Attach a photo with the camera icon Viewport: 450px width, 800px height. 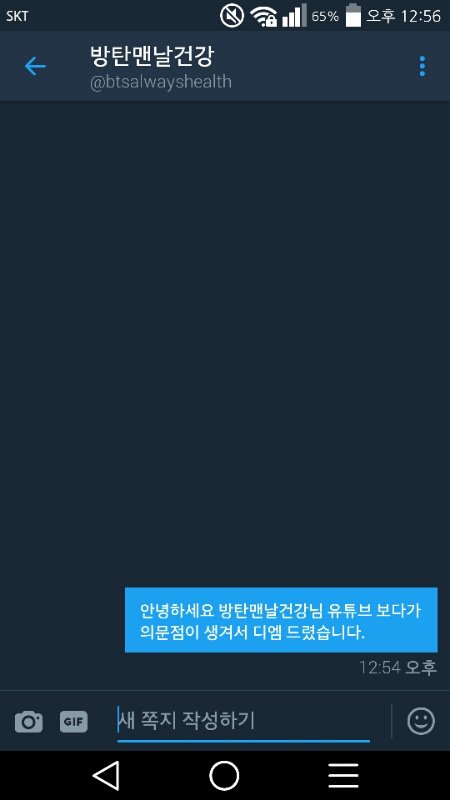[x=29, y=721]
